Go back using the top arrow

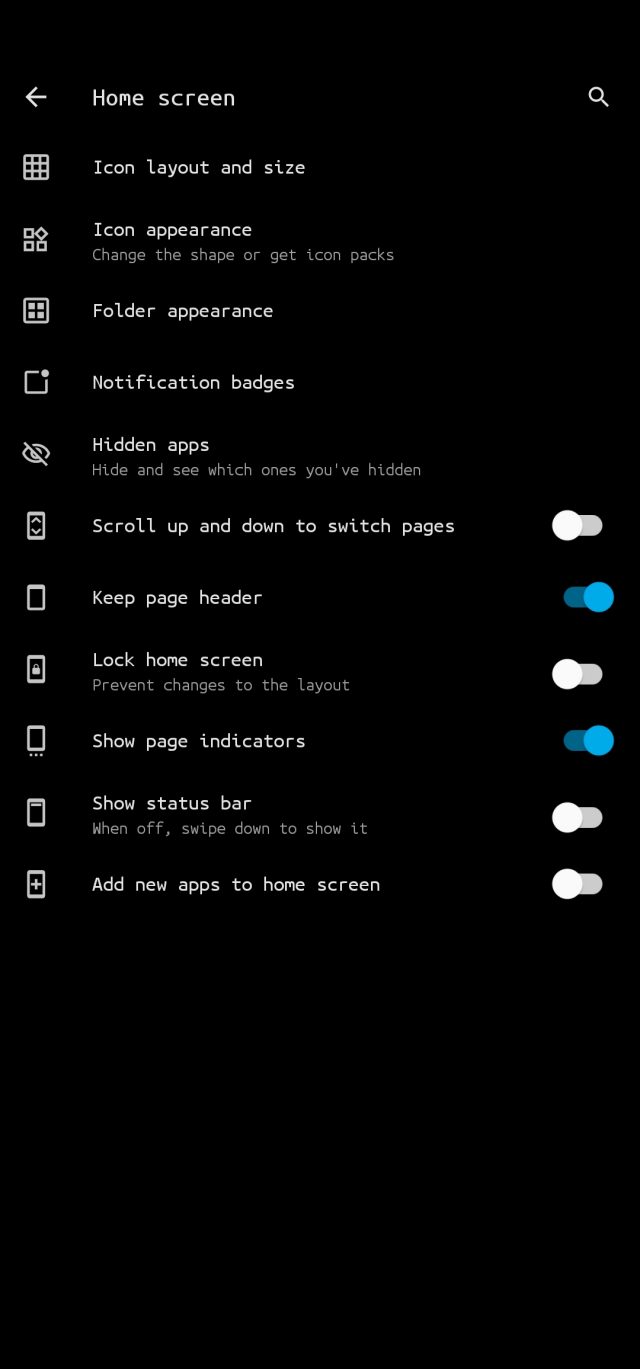(36, 97)
